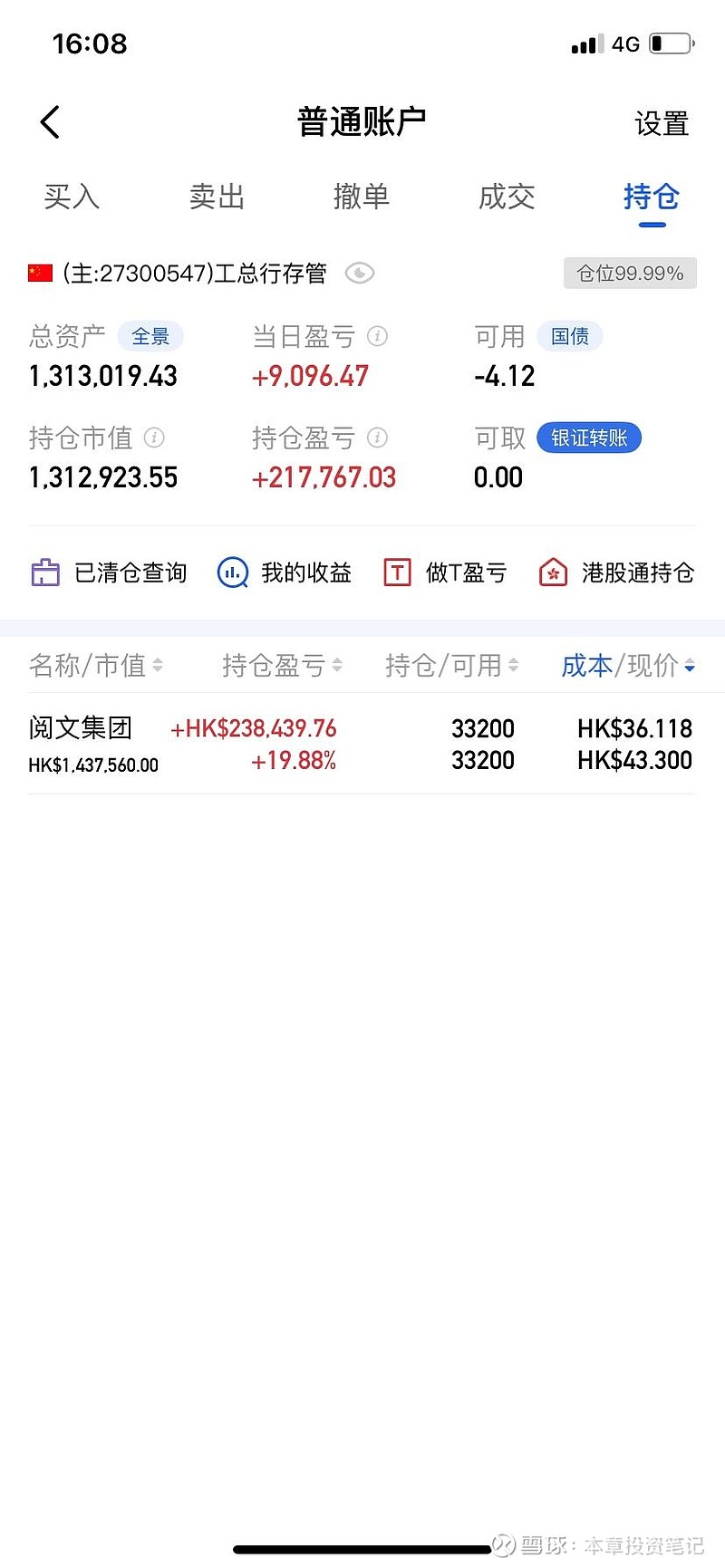Open the 全景 asset overview chip
This screenshot has width=725, height=1568.
(150, 337)
